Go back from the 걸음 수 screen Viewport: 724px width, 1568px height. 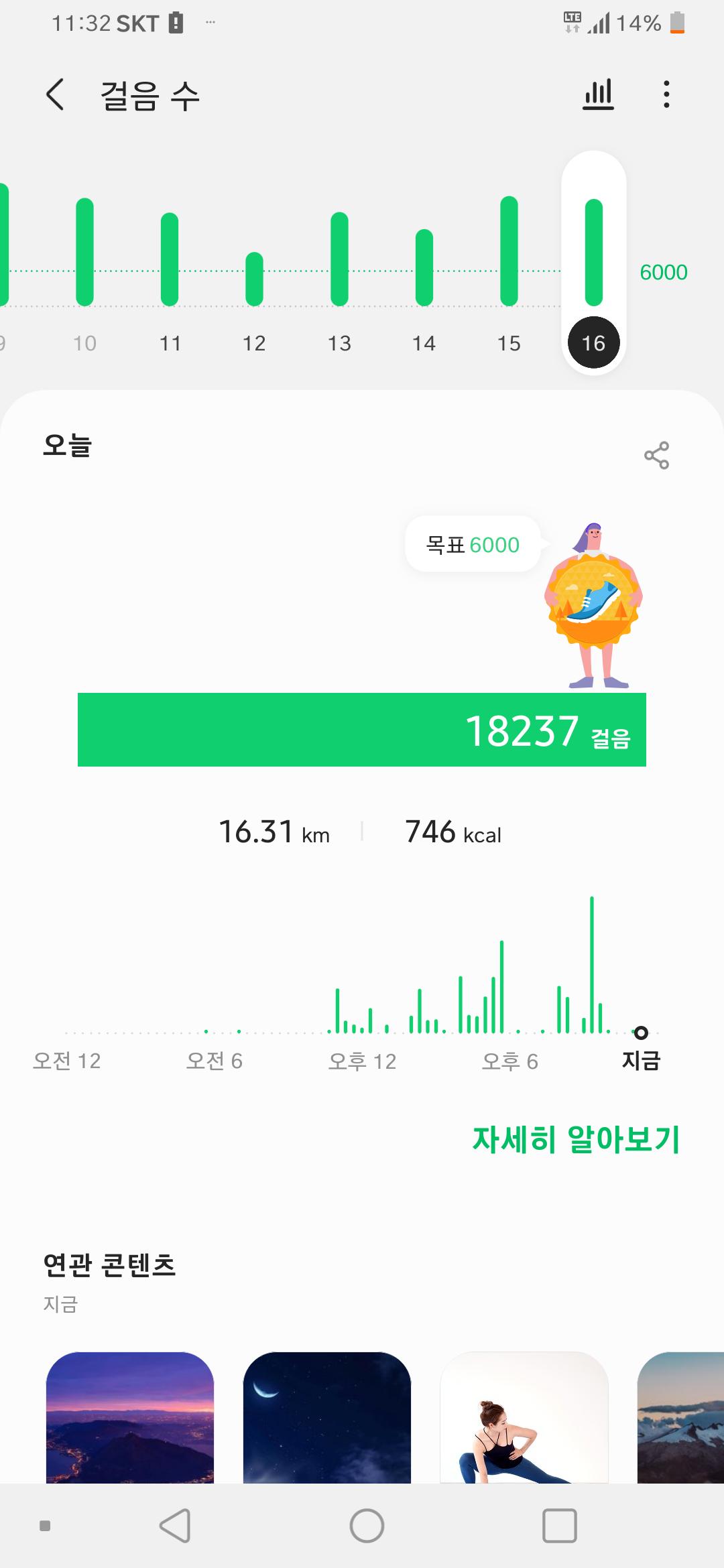click(x=56, y=94)
